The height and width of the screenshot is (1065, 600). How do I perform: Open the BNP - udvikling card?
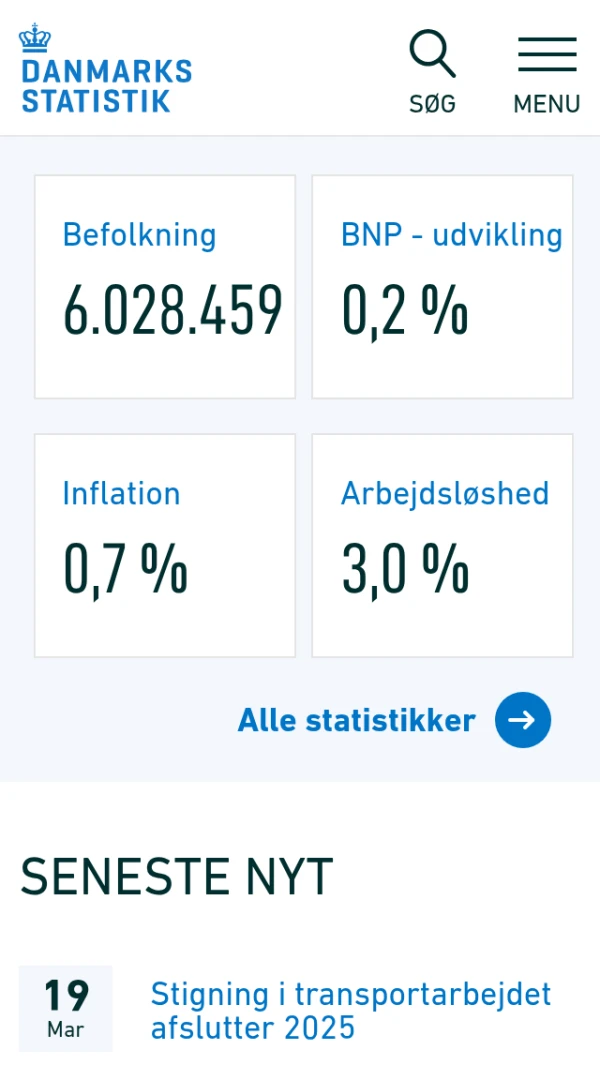click(x=442, y=287)
